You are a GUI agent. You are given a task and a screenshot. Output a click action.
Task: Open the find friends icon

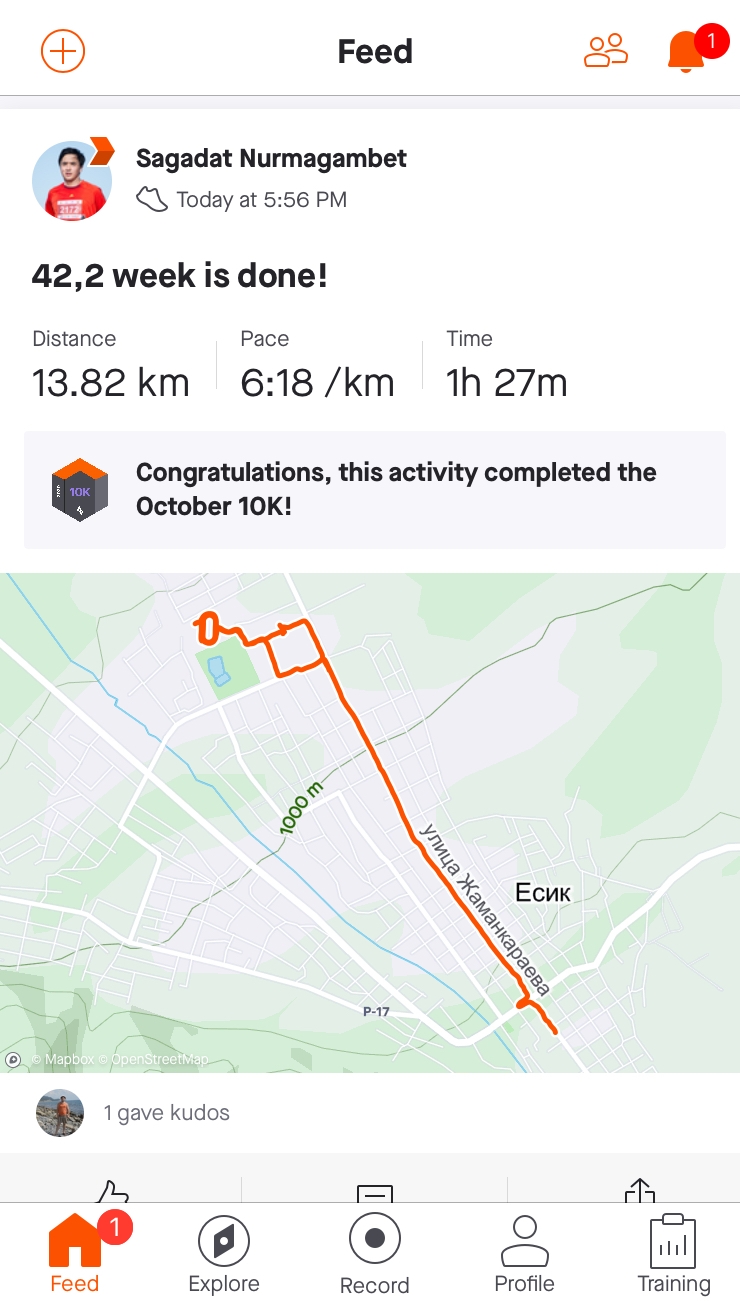coord(605,50)
